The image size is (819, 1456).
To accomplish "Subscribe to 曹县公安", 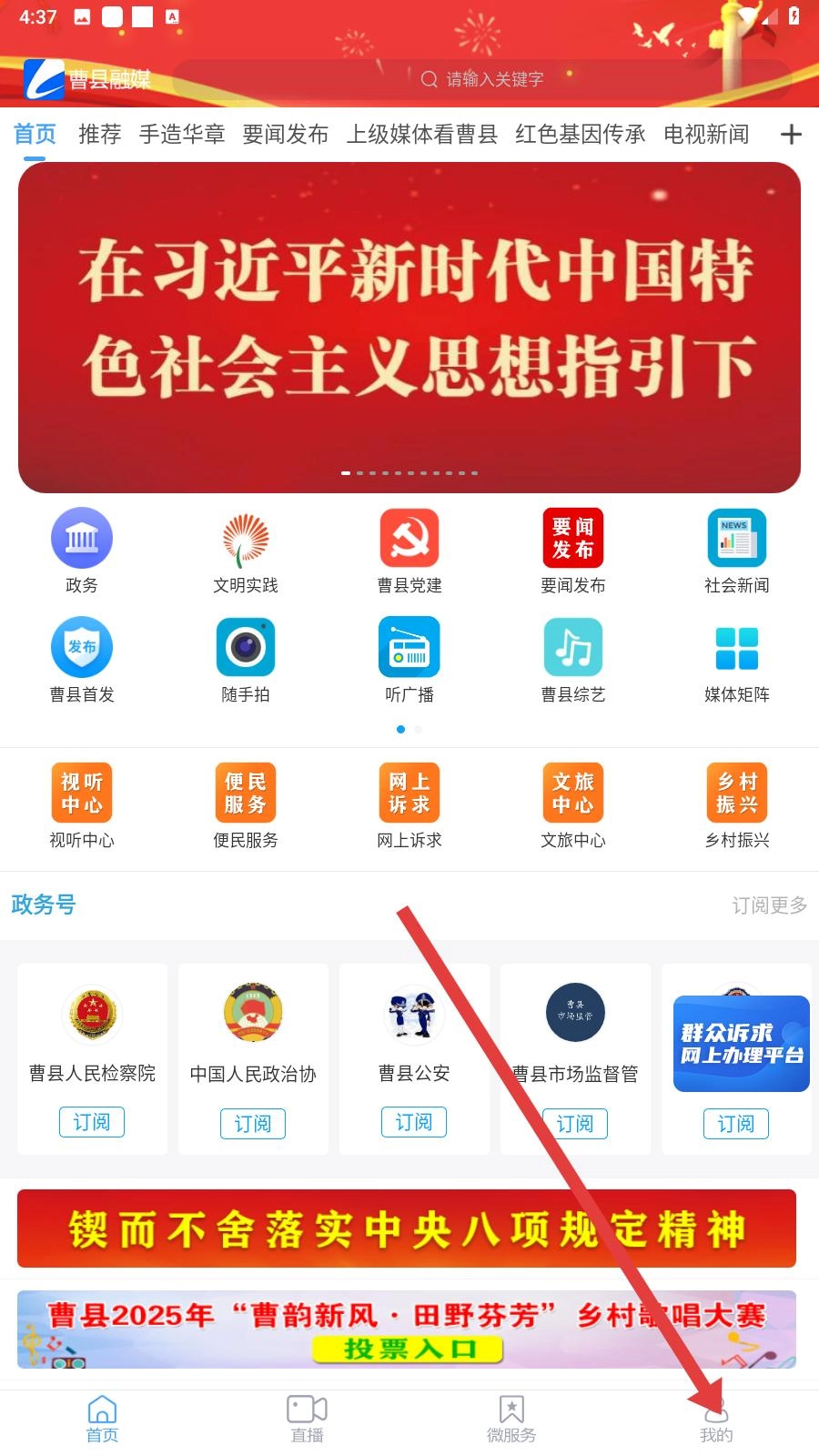I will point(414,1123).
